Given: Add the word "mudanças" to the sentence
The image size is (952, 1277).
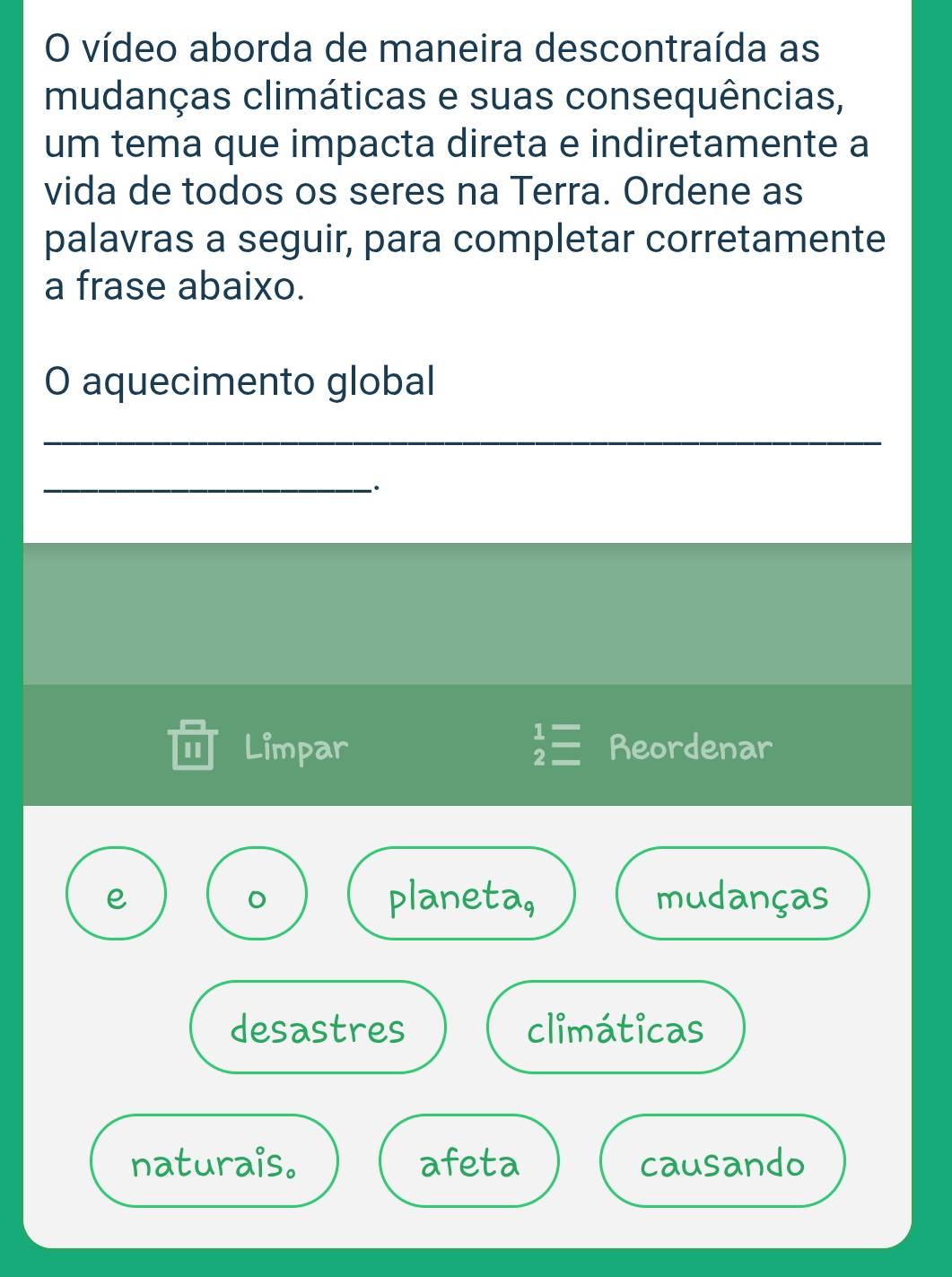Looking at the screenshot, I should coord(742,894).
